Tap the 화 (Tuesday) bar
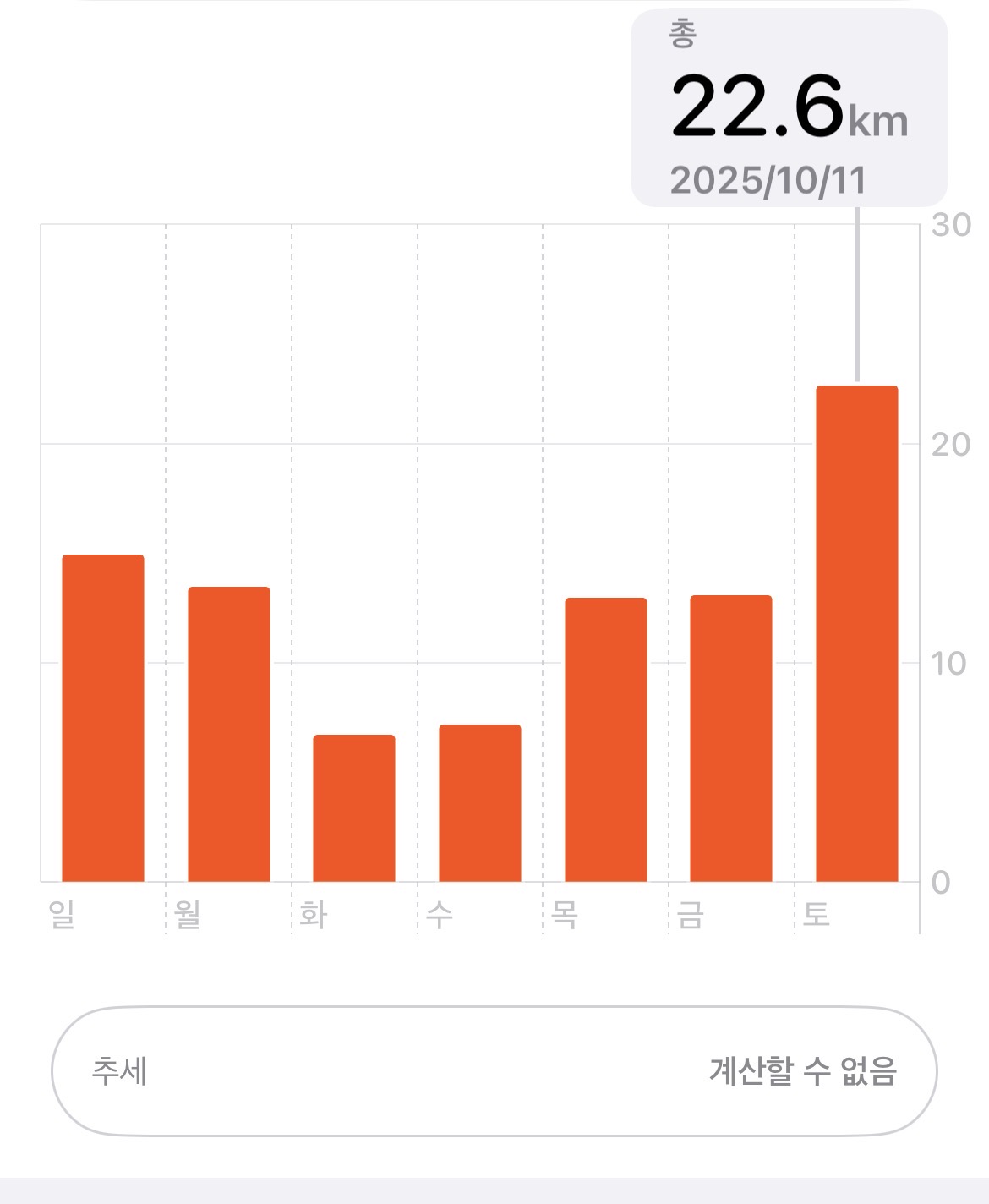The image size is (989, 1204). pyautogui.click(x=354, y=808)
